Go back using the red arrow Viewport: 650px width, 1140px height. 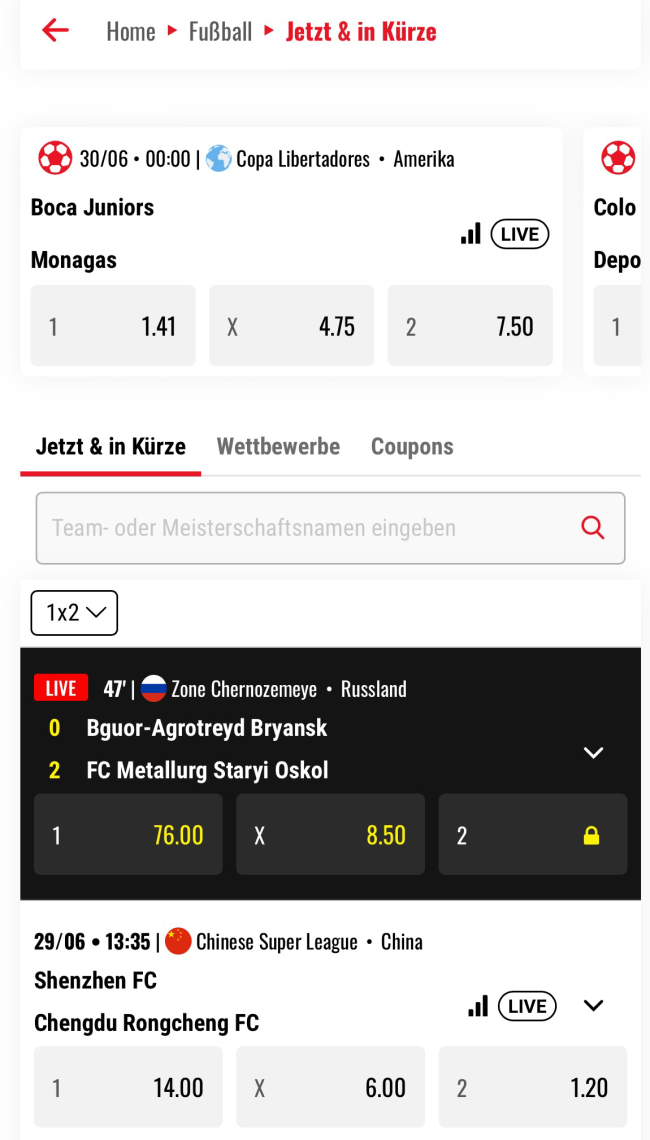click(55, 31)
